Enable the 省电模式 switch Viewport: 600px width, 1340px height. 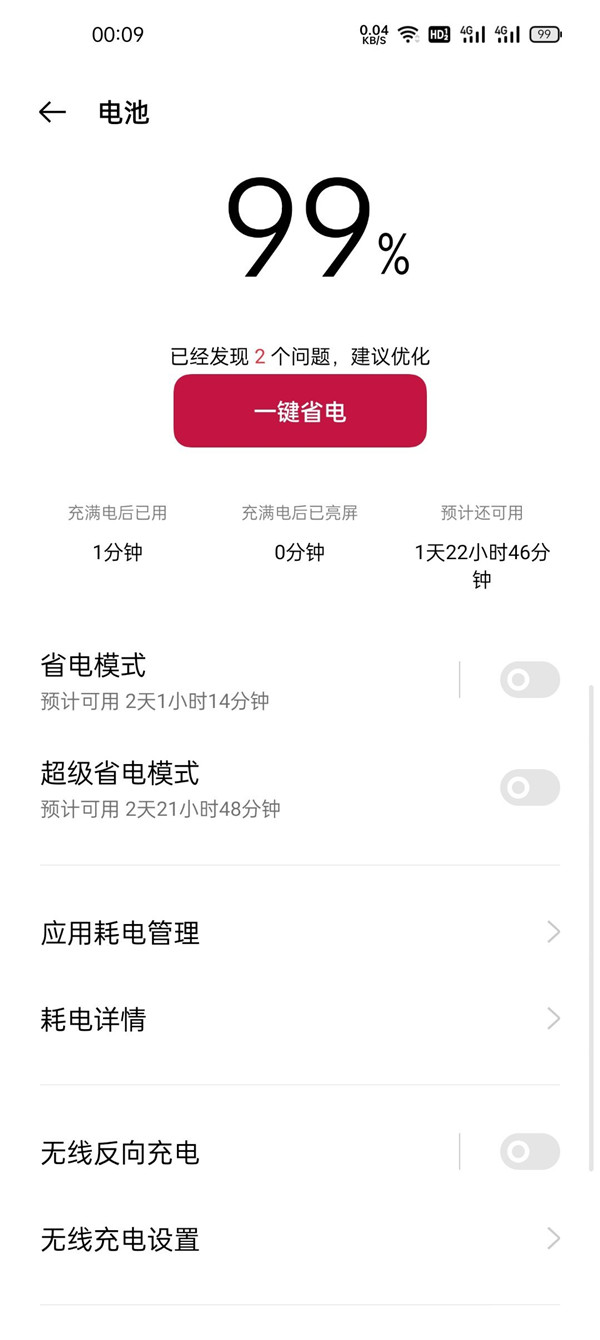529,680
